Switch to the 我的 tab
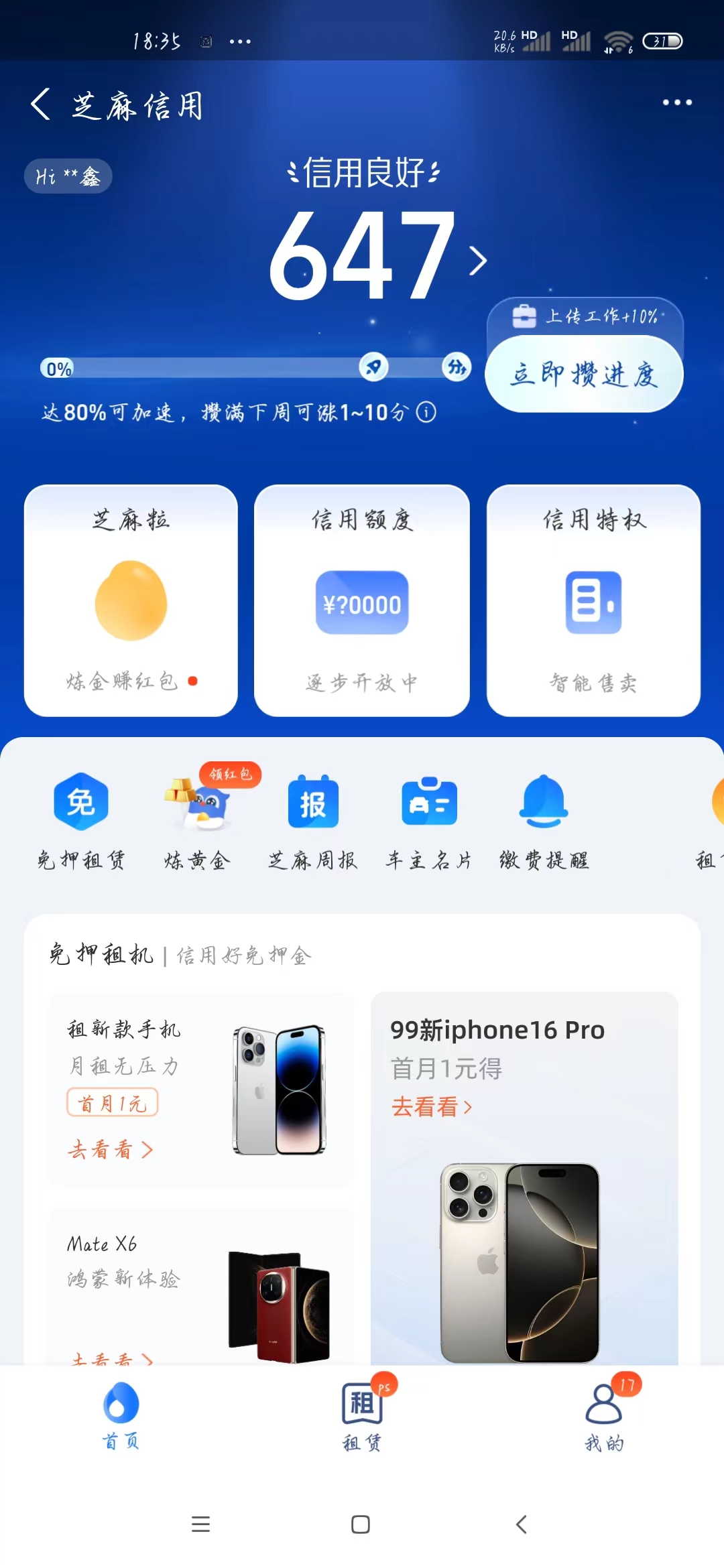 [x=604, y=1415]
